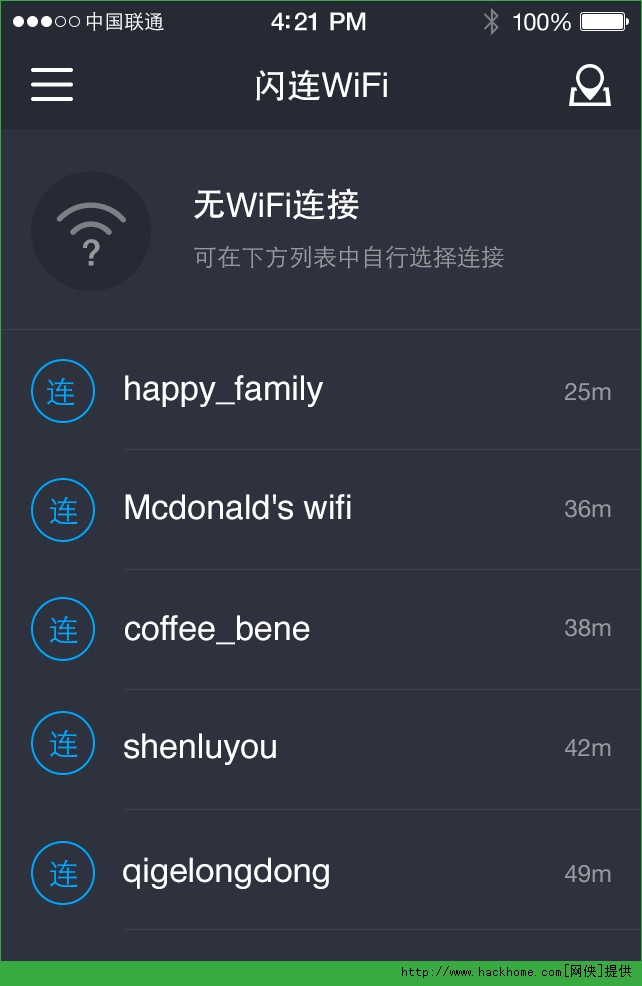642x986 pixels.
Task: Open the hamburger drawer menu
Action: 52,85
